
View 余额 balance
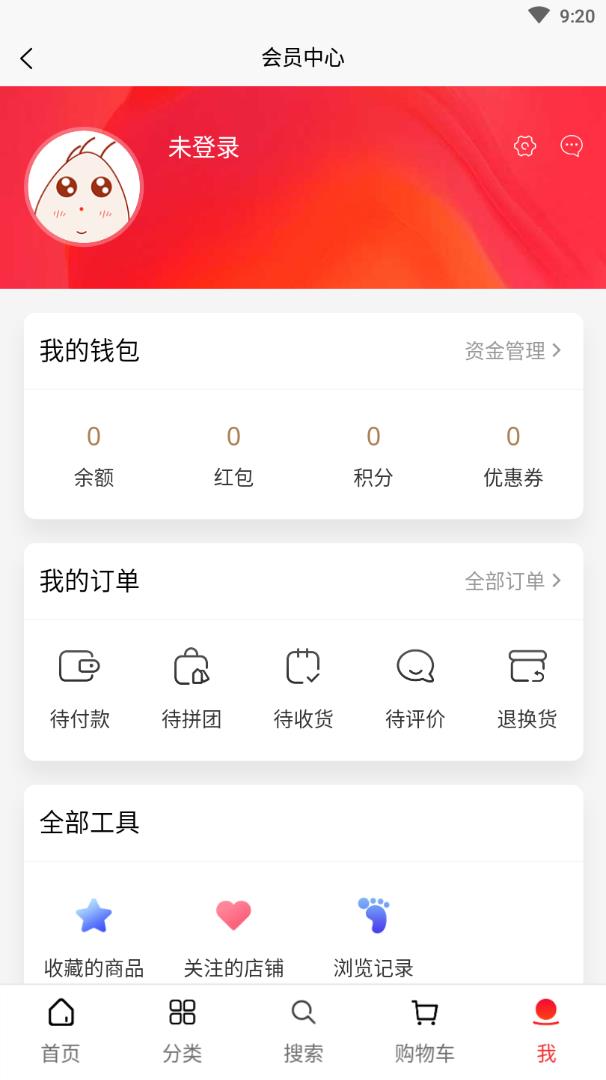pos(94,455)
